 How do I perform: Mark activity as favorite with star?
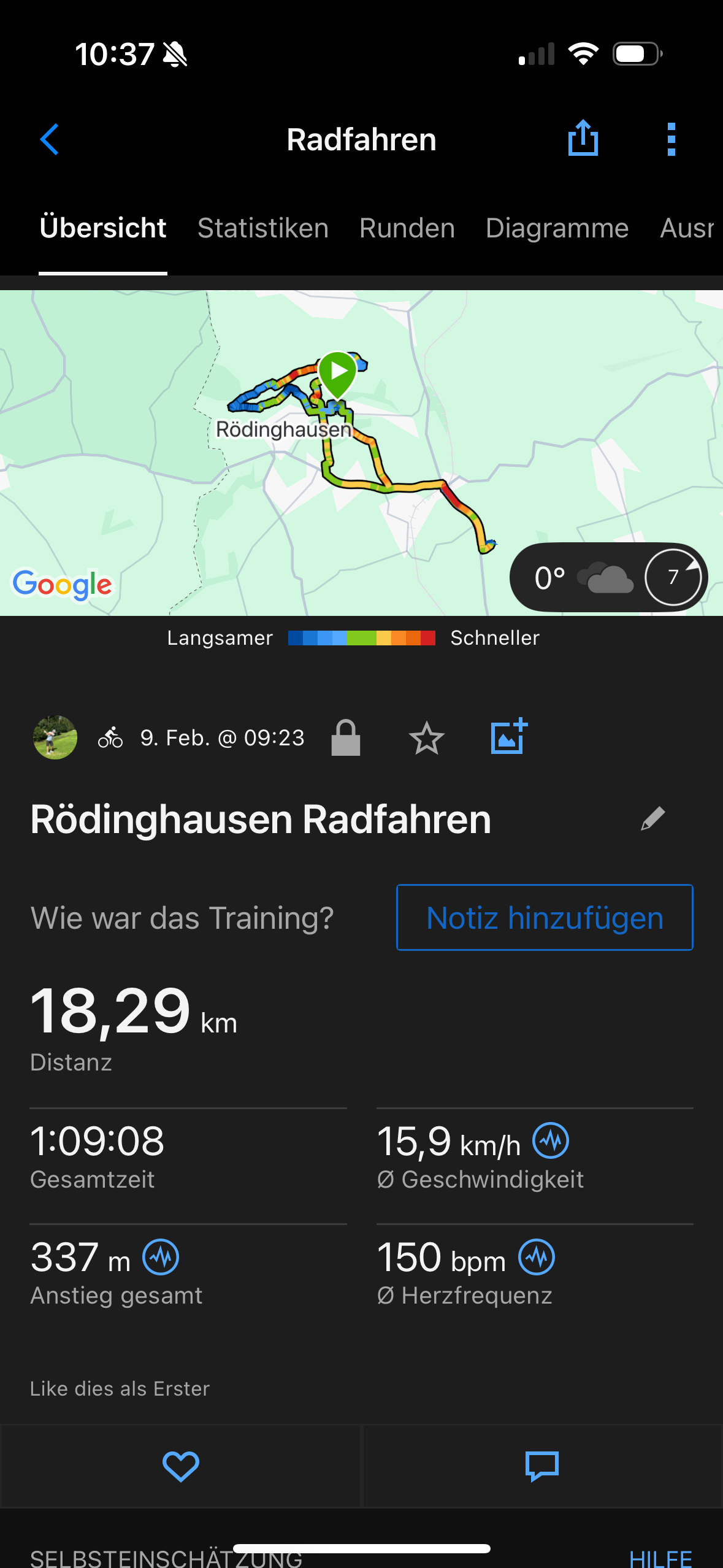click(x=426, y=737)
